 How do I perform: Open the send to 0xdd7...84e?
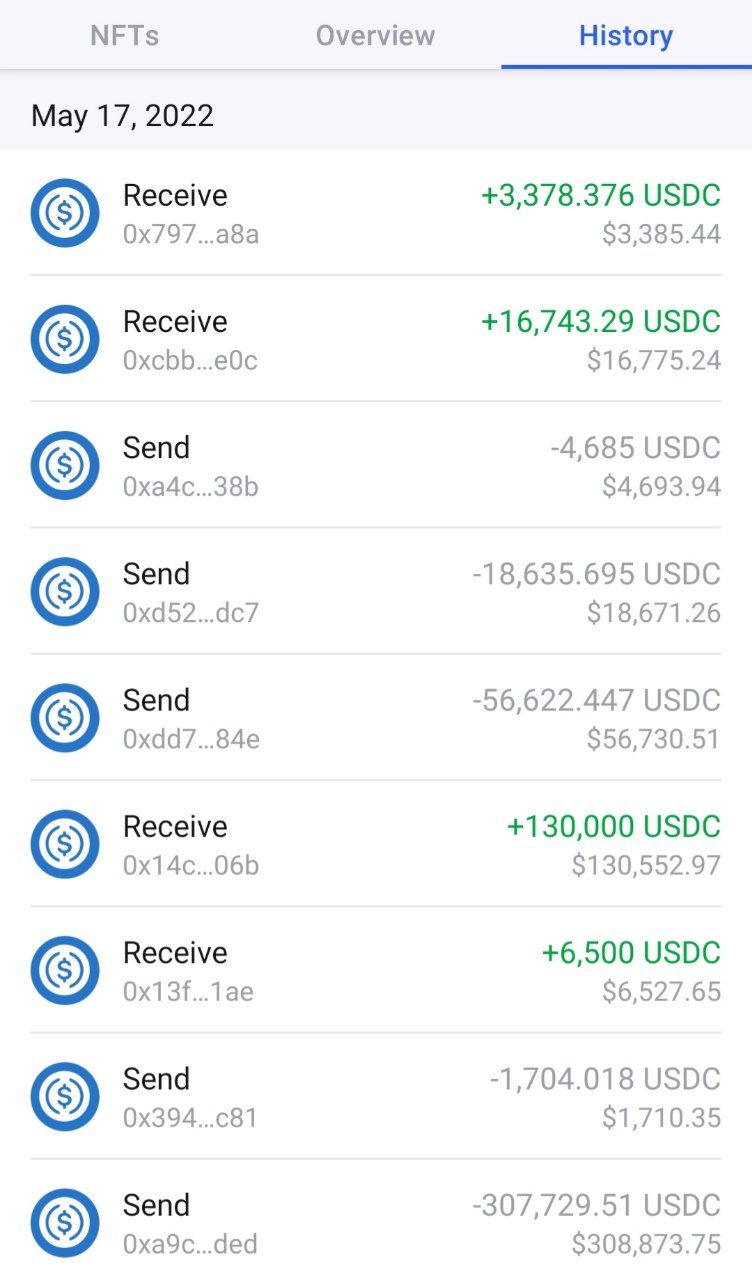point(376,717)
